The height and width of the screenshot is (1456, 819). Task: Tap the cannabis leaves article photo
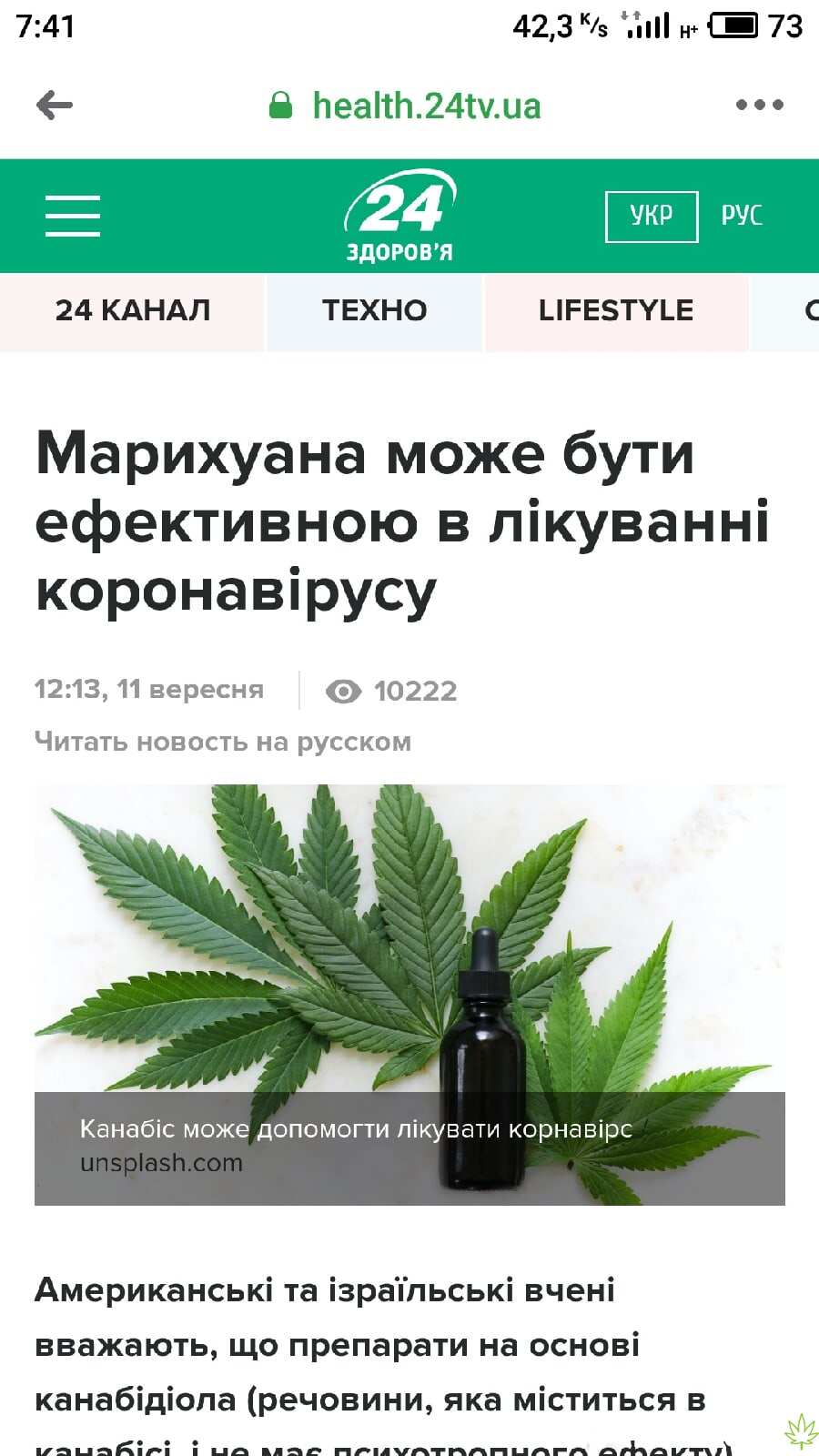pyautogui.click(x=409, y=995)
